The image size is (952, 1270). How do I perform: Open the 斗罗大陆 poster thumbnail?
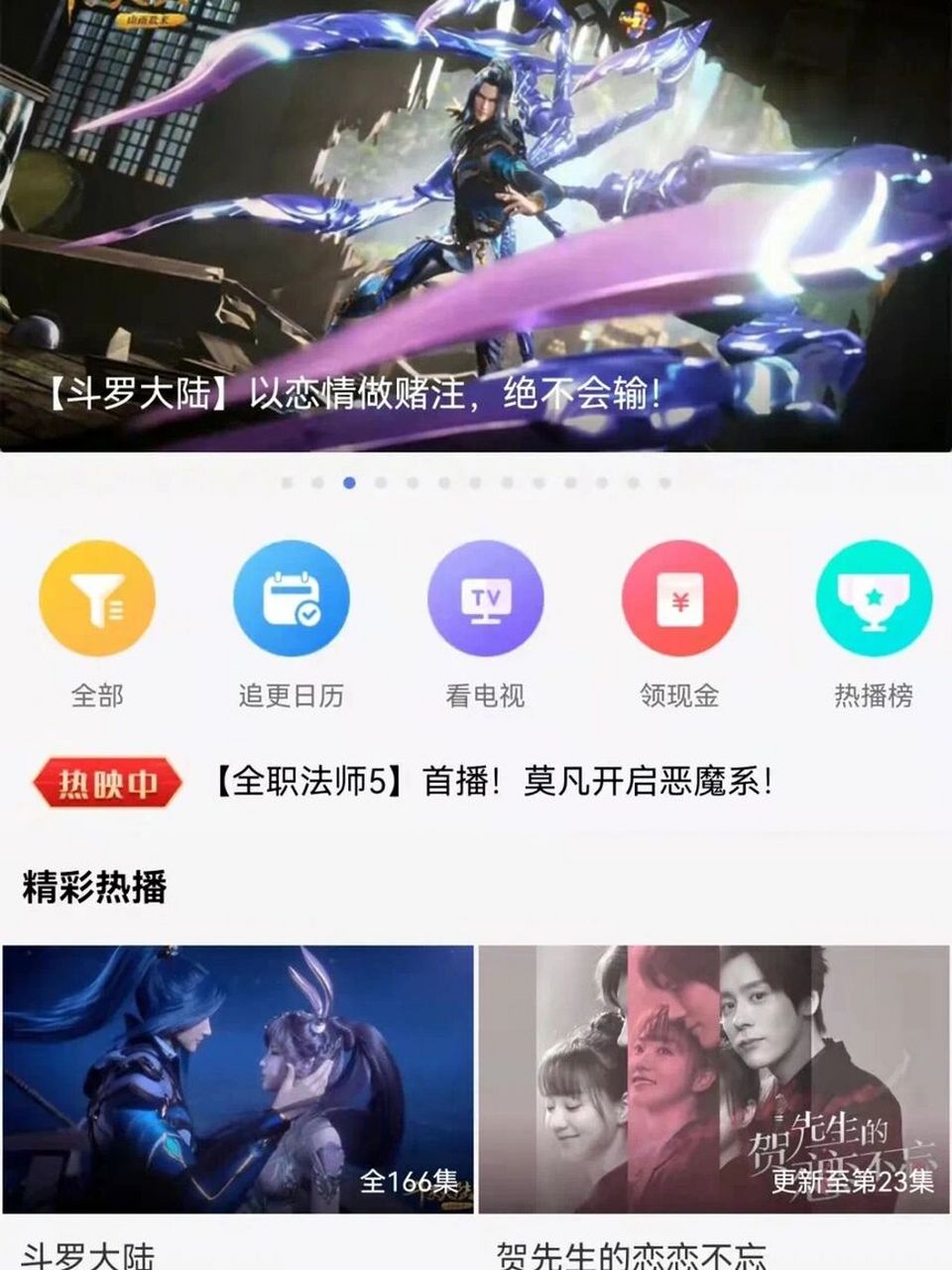coord(238,1077)
